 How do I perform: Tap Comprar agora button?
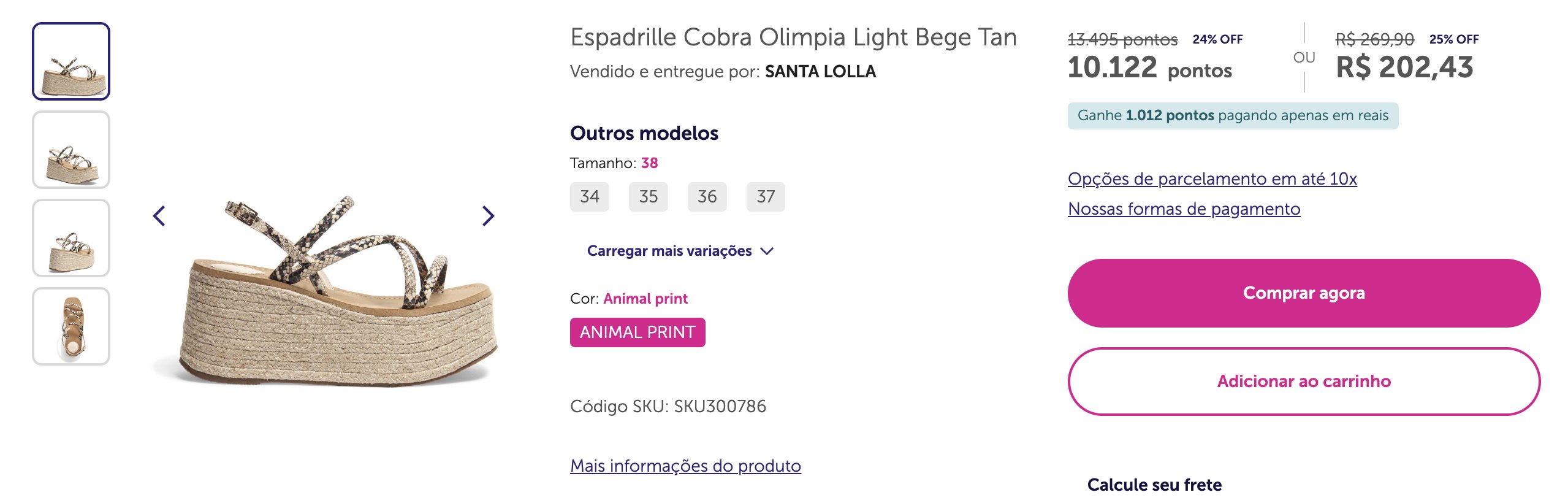pyautogui.click(x=1304, y=293)
